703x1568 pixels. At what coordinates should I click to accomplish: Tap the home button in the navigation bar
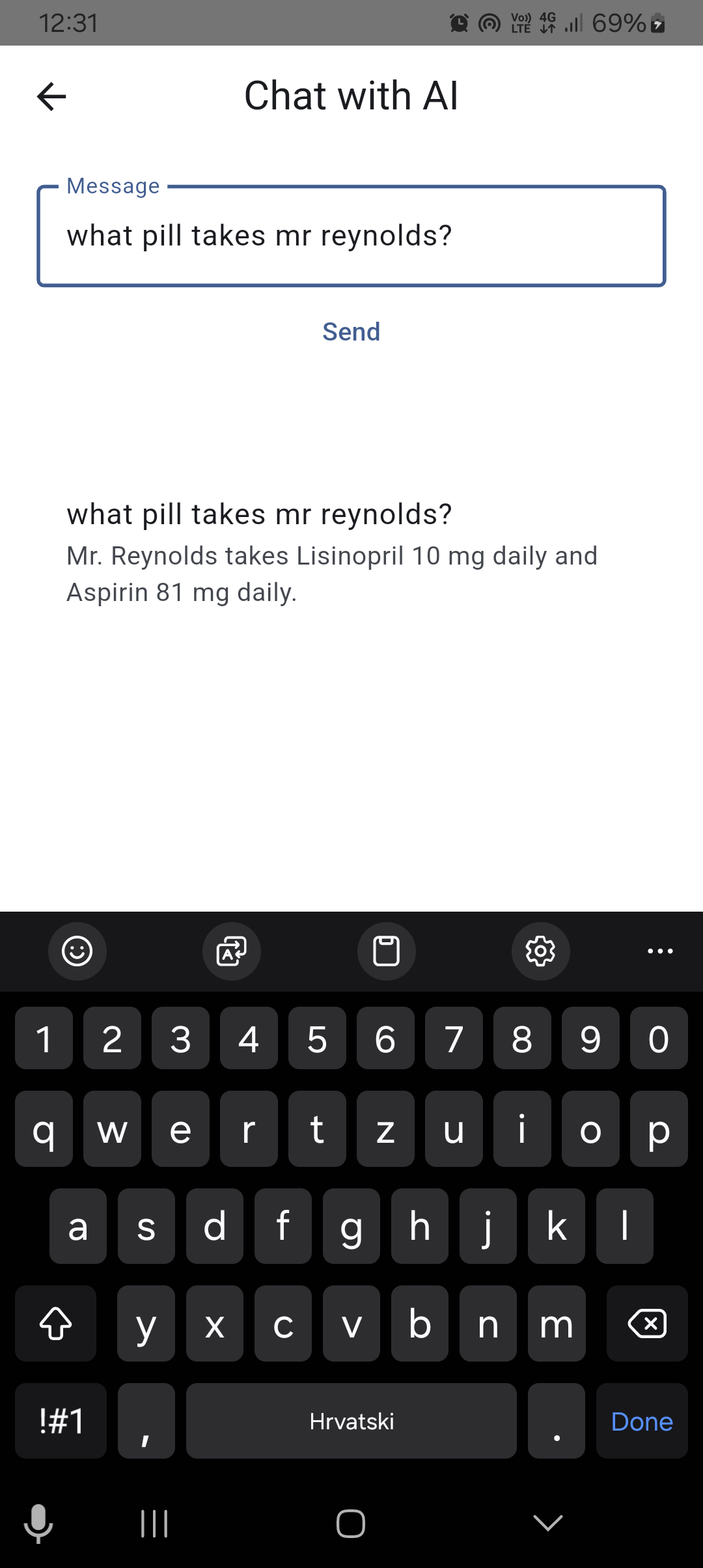tap(351, 1523)
